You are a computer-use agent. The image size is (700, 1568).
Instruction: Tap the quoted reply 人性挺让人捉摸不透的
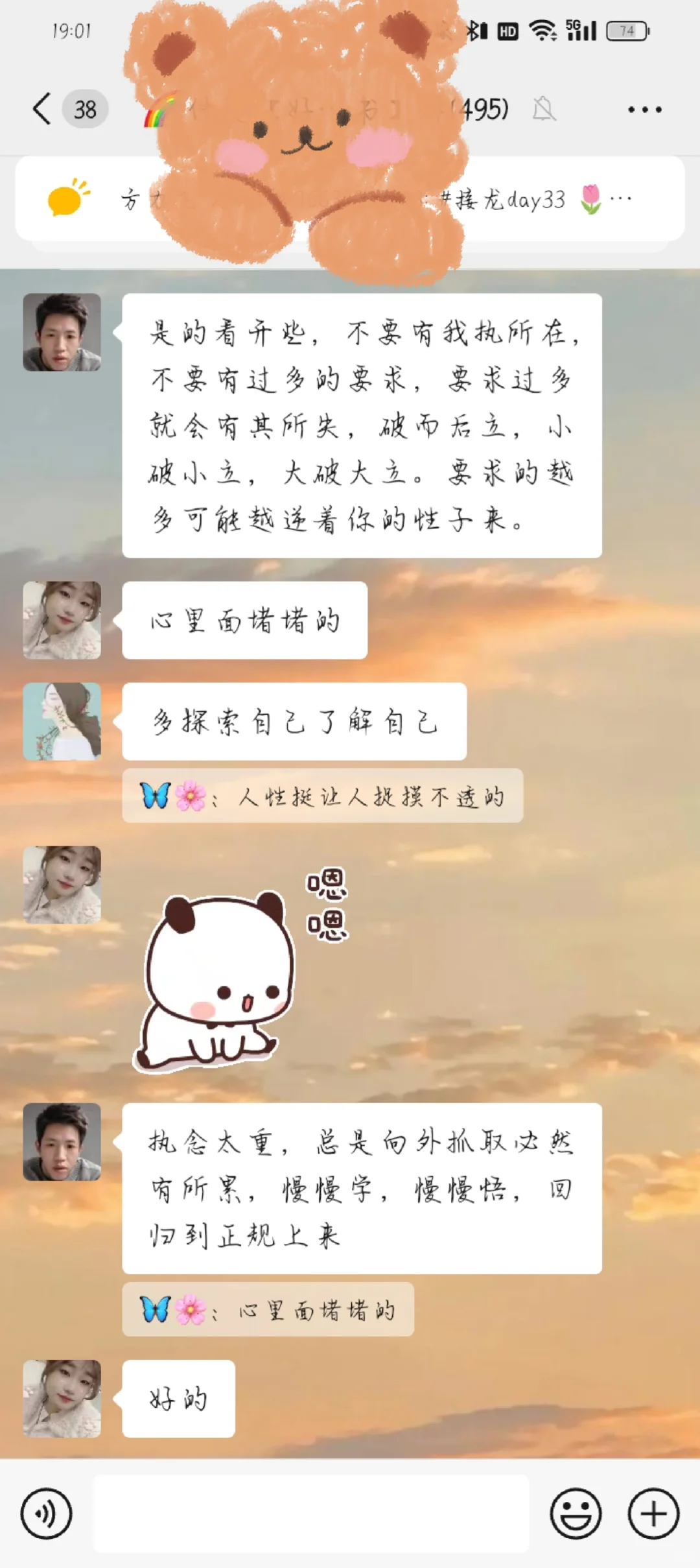click(x=322, y=796)
